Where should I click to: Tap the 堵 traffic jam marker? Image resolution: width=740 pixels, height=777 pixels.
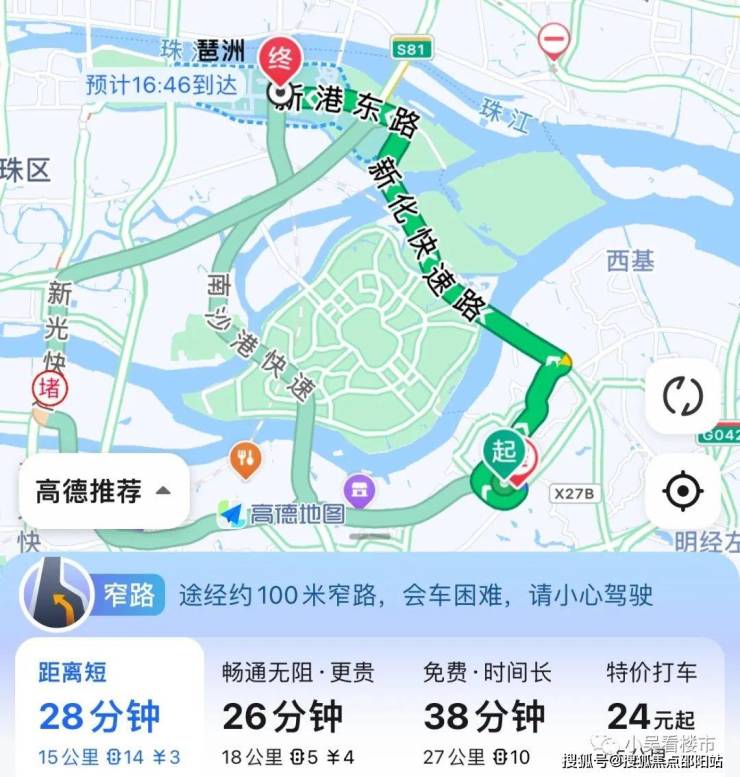[47, 387]
